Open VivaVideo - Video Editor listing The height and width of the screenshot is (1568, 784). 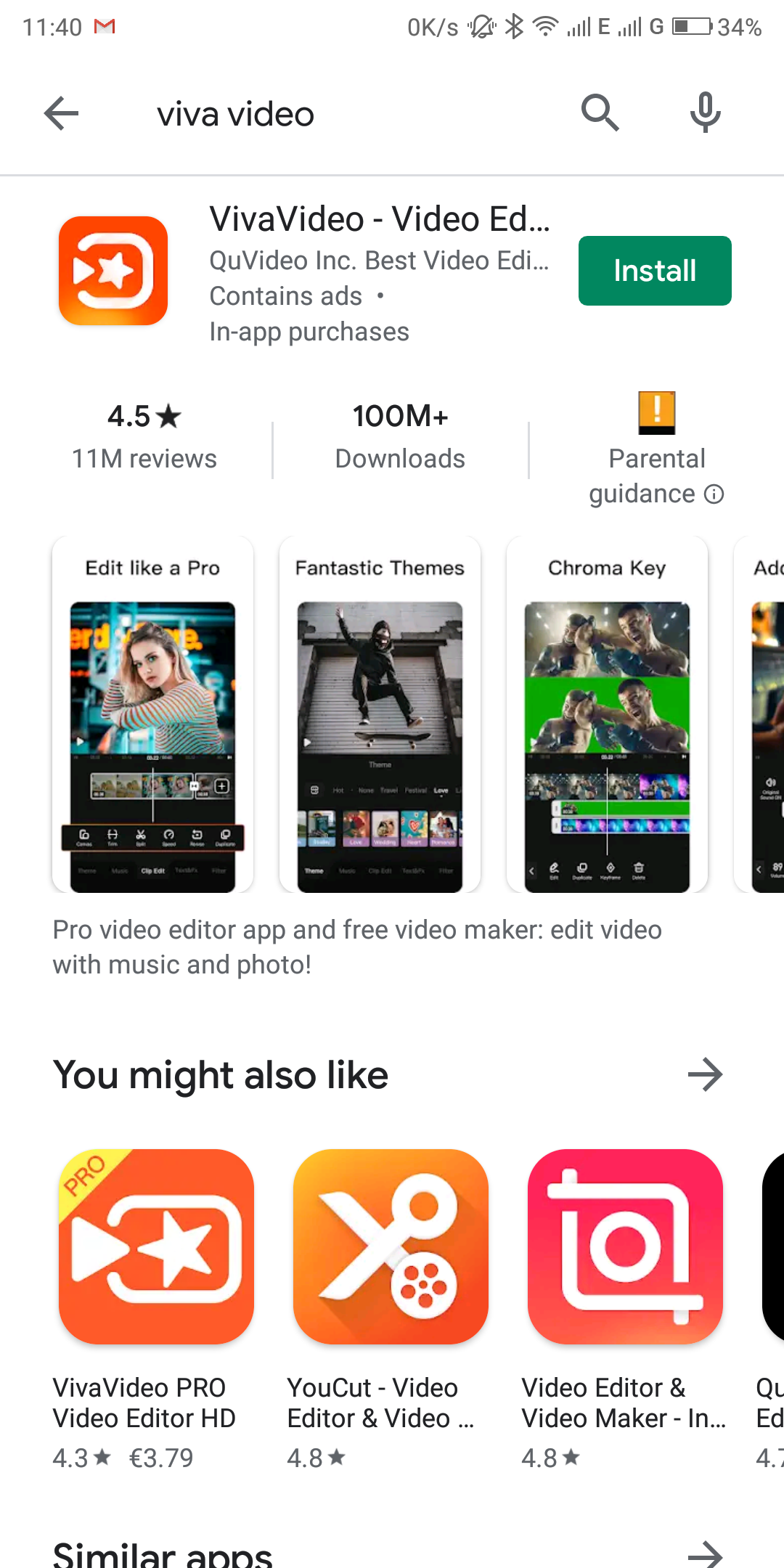(380, 219)
